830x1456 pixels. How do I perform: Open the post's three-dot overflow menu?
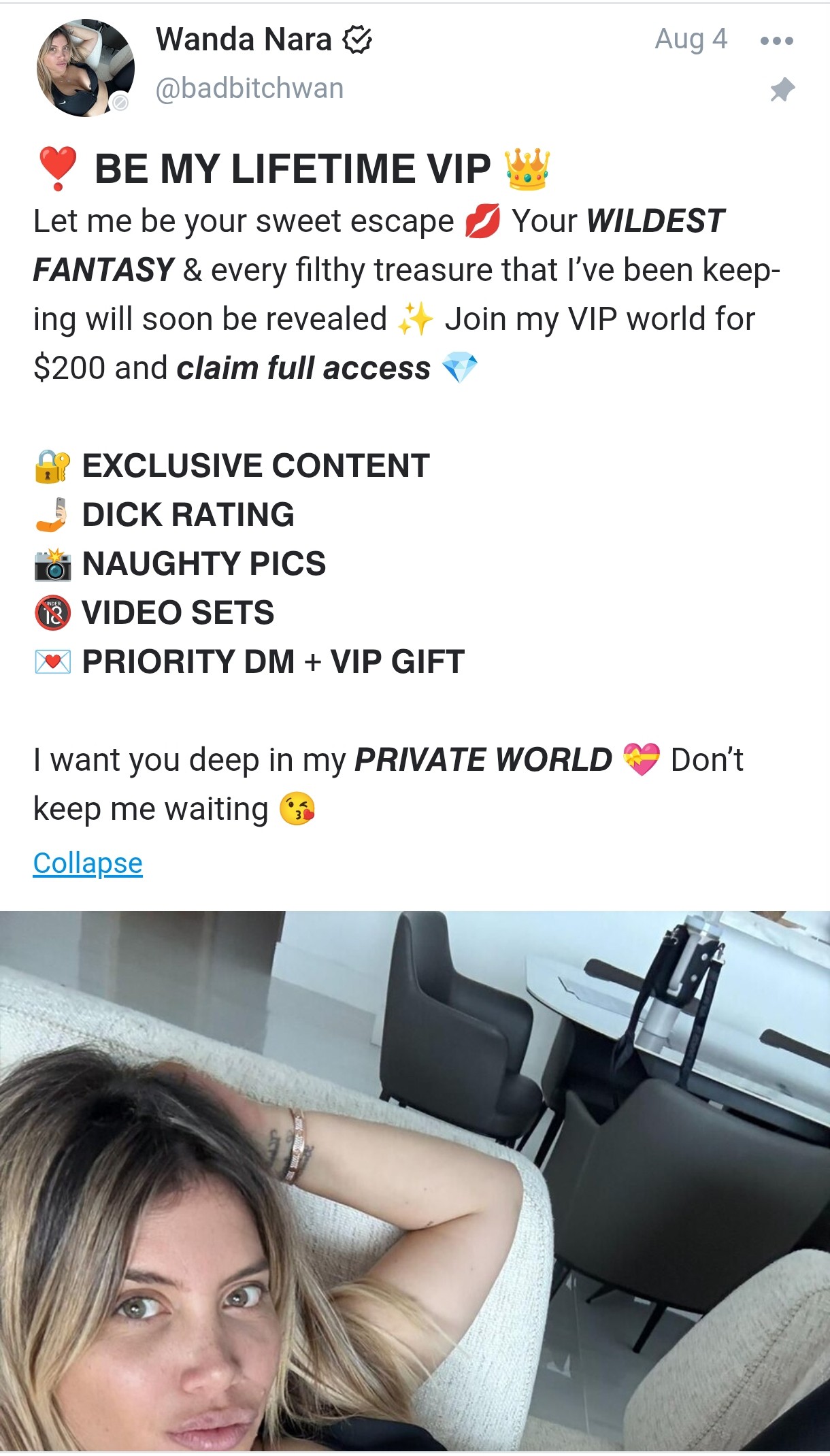point(777,41)
